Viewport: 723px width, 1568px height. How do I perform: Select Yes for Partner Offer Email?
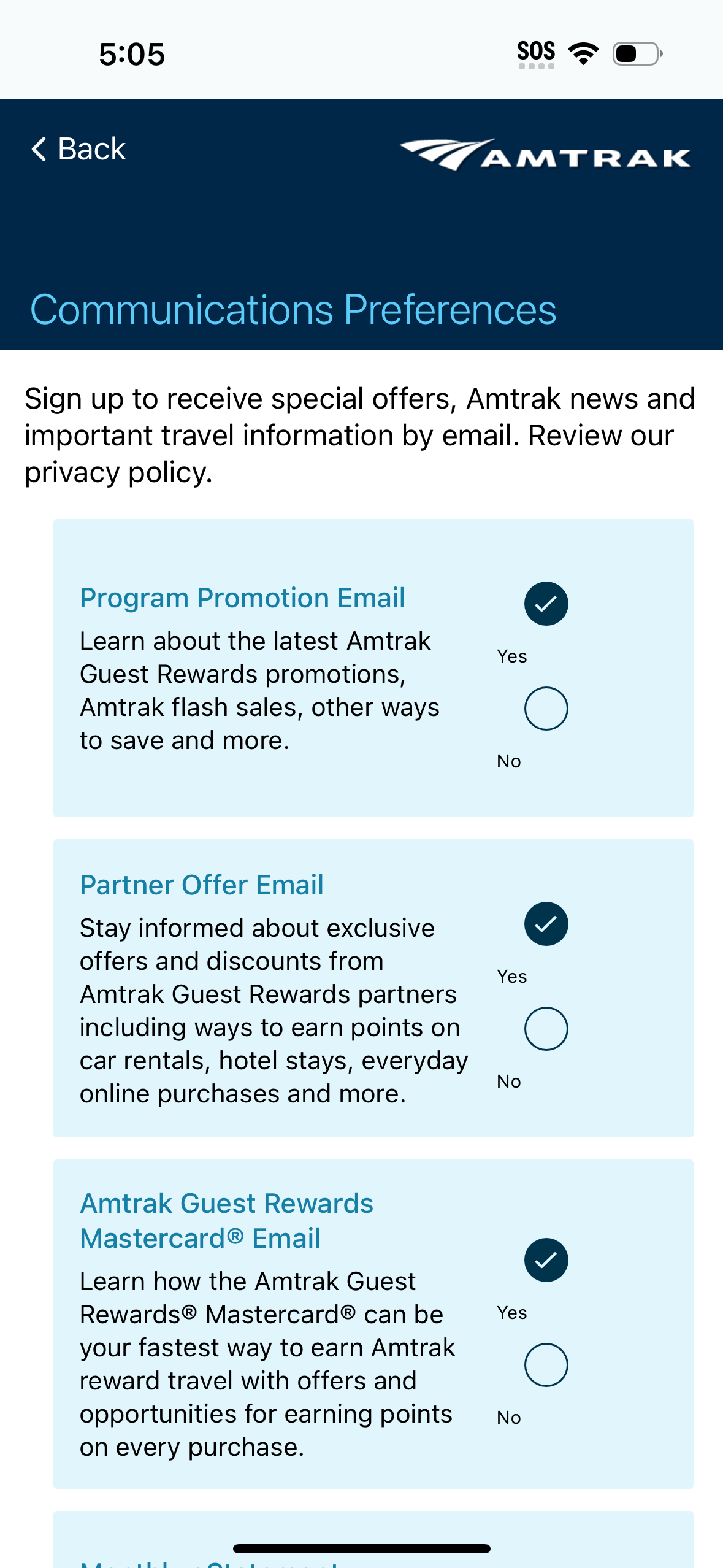coord(546,924)
